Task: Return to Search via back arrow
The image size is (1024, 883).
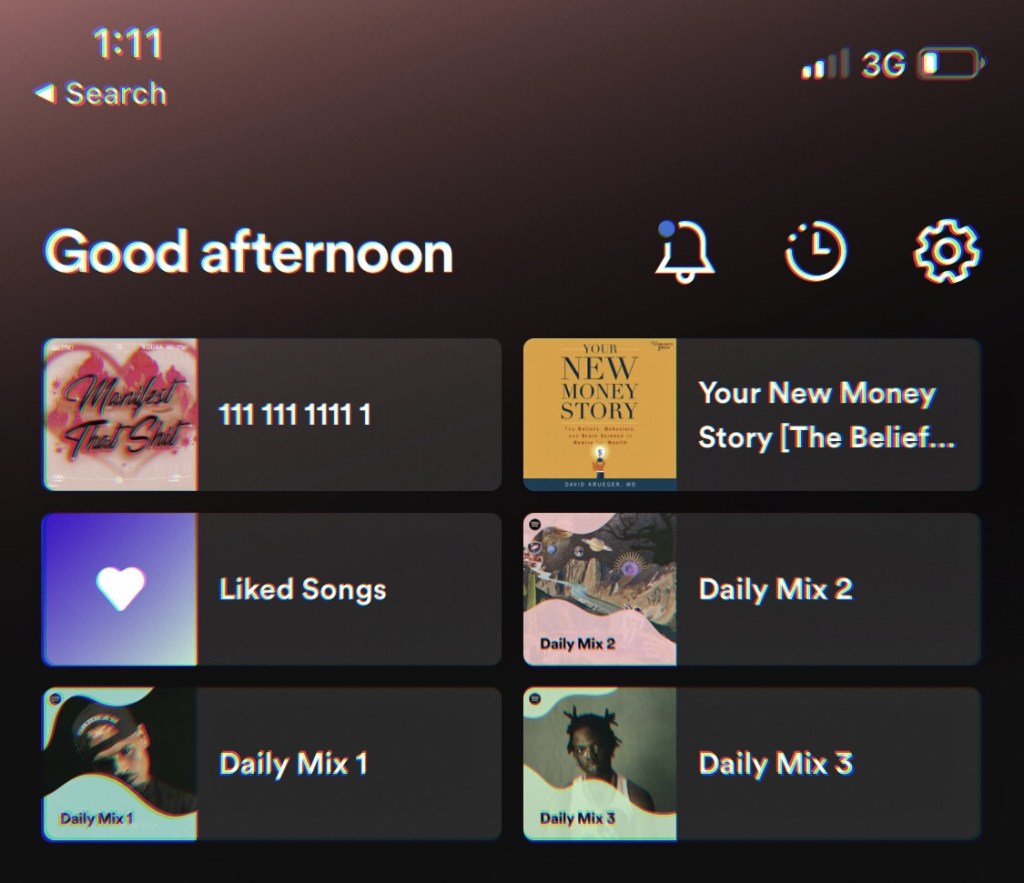Action: [x=100, y=94]
